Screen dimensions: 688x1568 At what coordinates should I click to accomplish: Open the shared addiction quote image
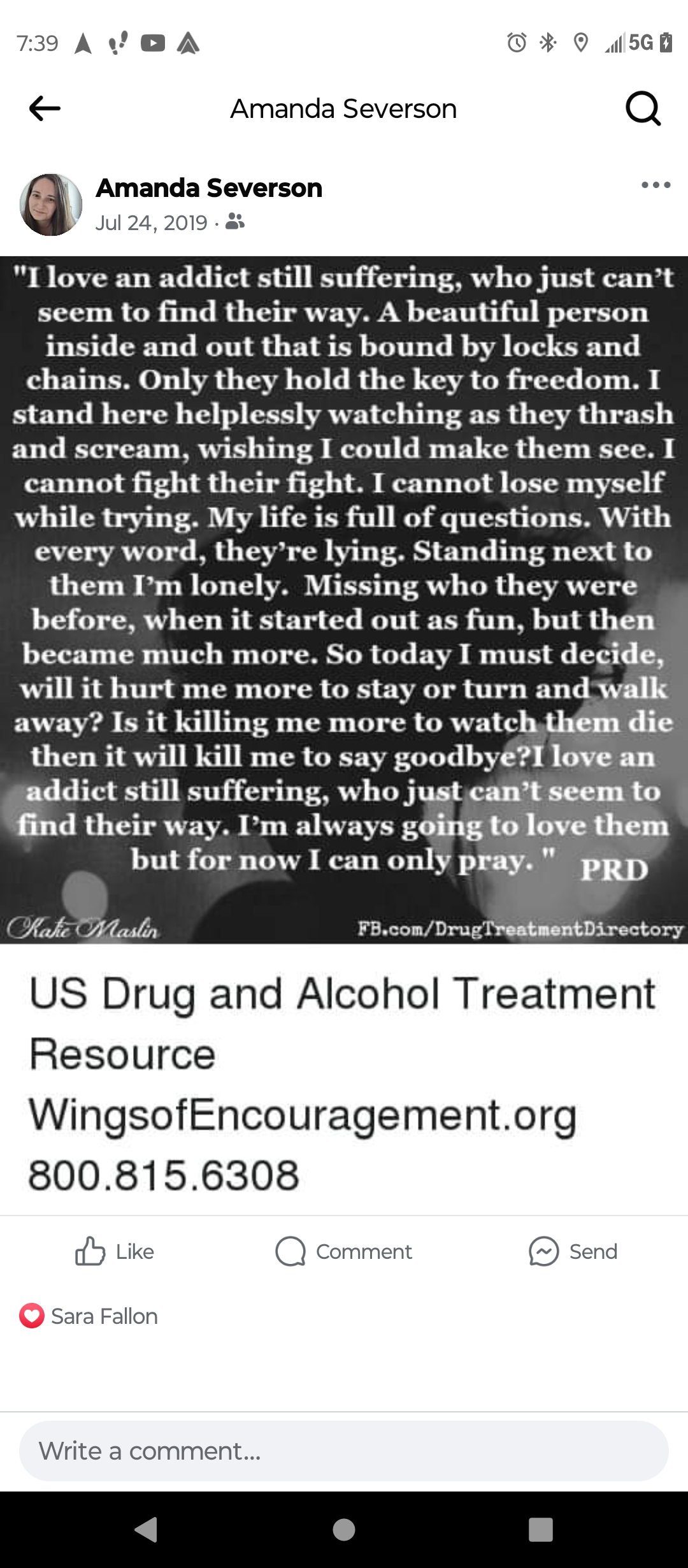(x=344, y=599)
